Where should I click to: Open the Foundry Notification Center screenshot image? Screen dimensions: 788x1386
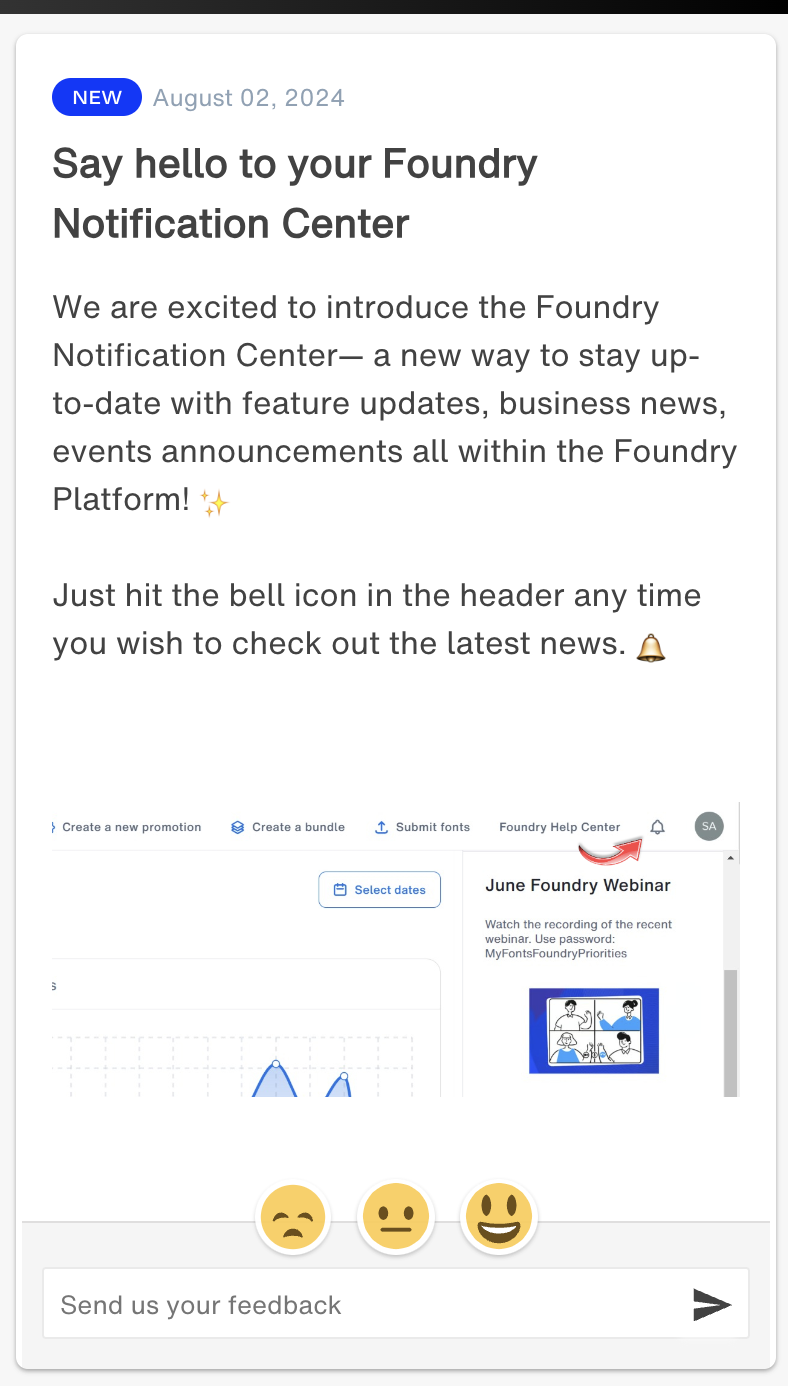(x=395, y=949)
